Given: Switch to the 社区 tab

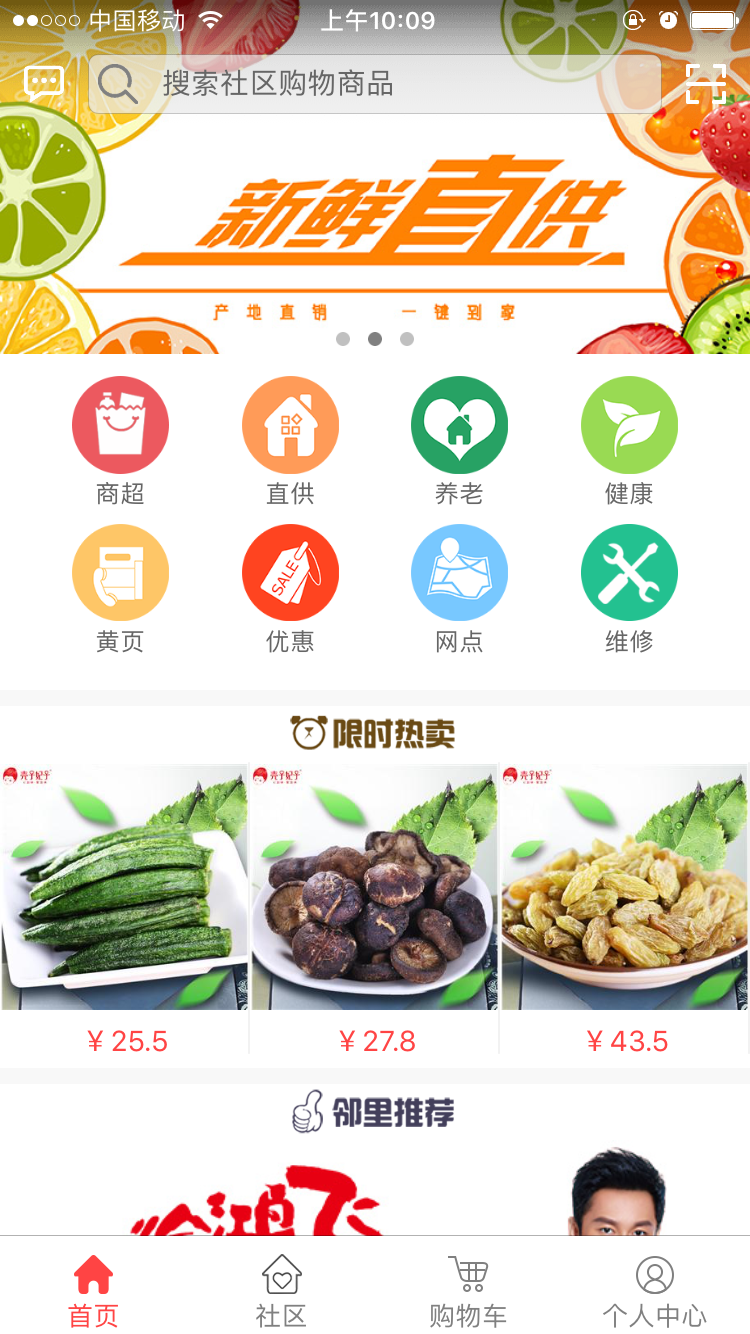Looking at the screenshot, I should (281, 1290).
